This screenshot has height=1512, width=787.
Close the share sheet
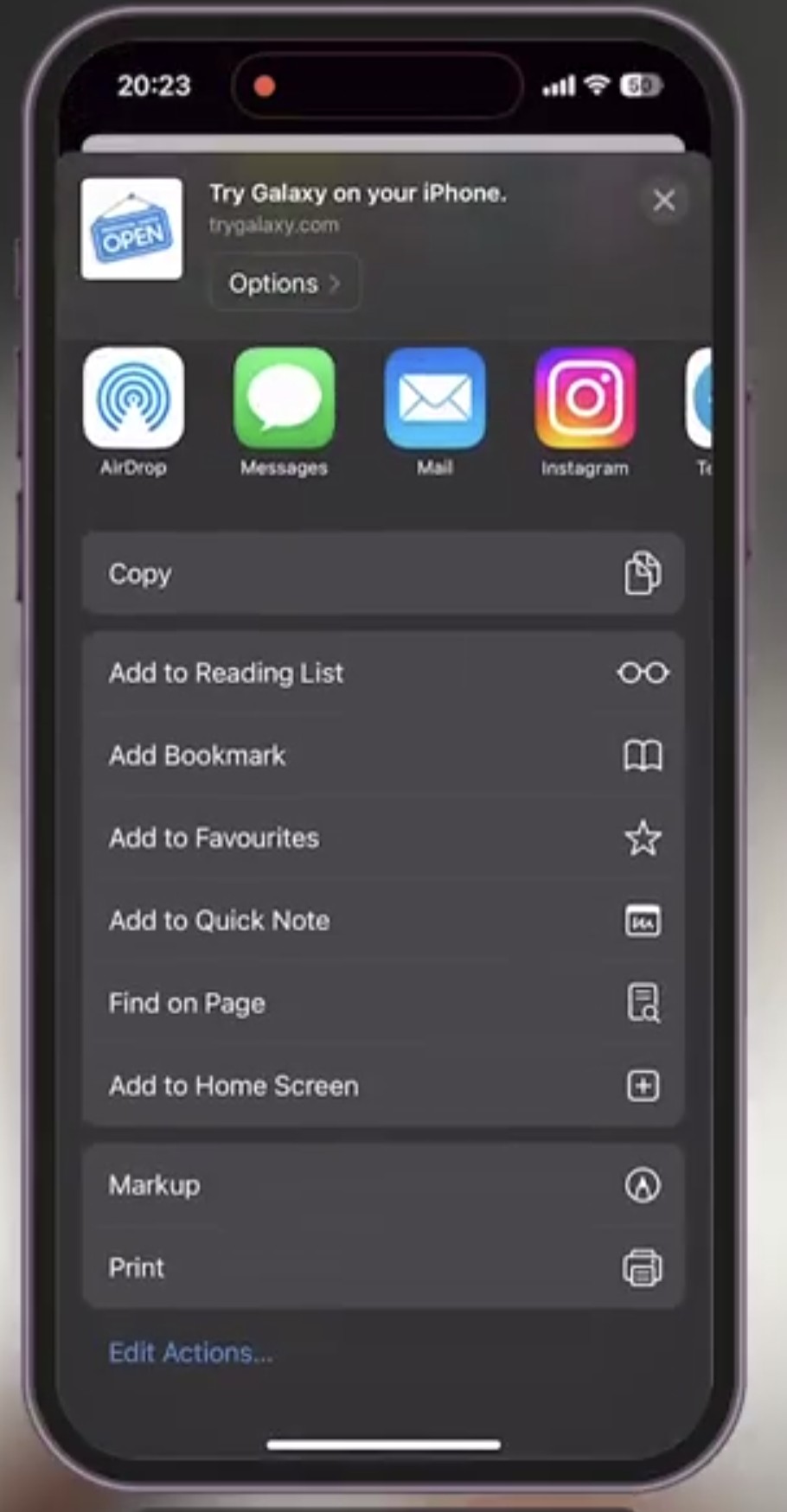[663, 201]
